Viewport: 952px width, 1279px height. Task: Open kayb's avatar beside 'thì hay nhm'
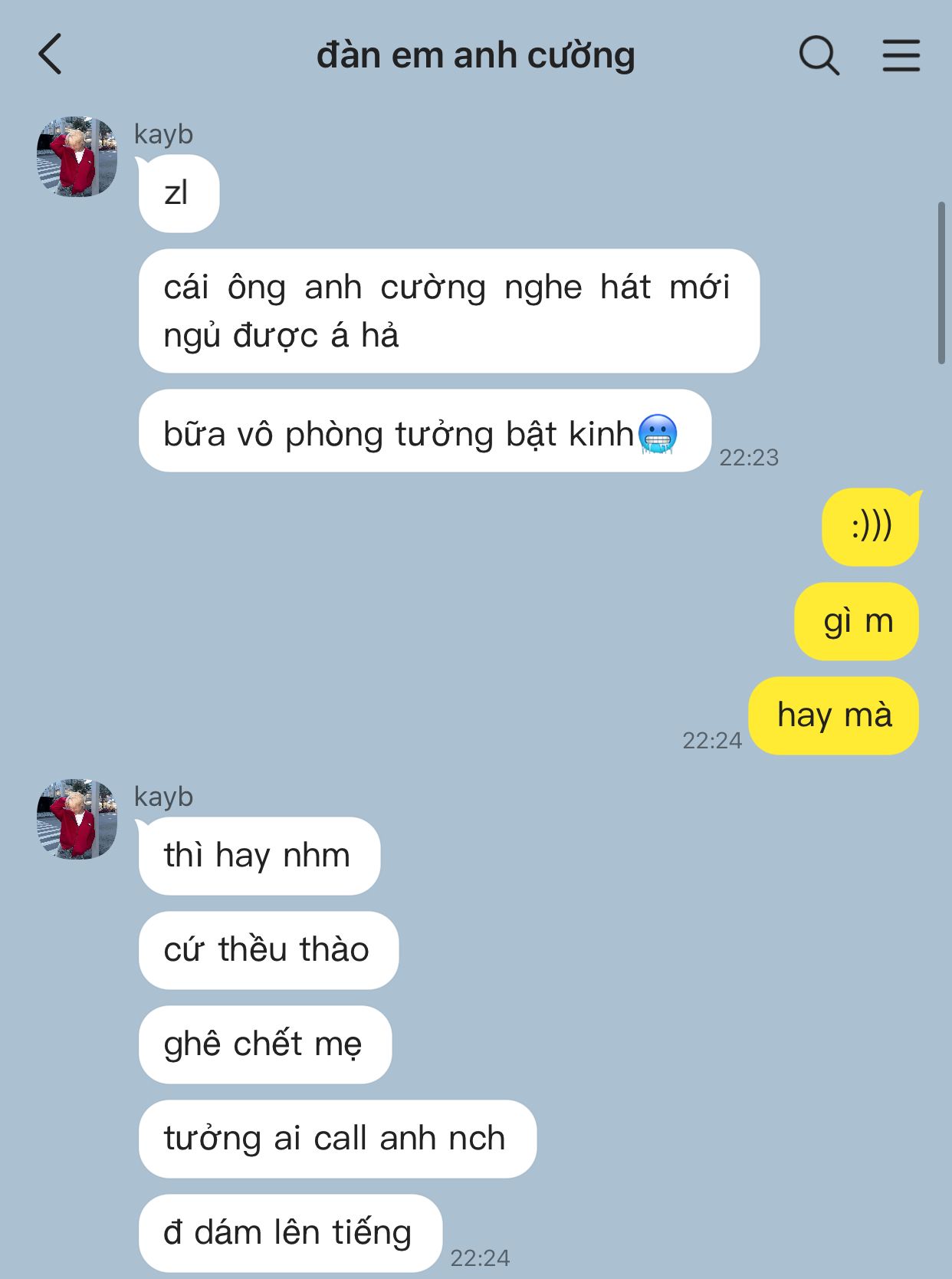77,819
